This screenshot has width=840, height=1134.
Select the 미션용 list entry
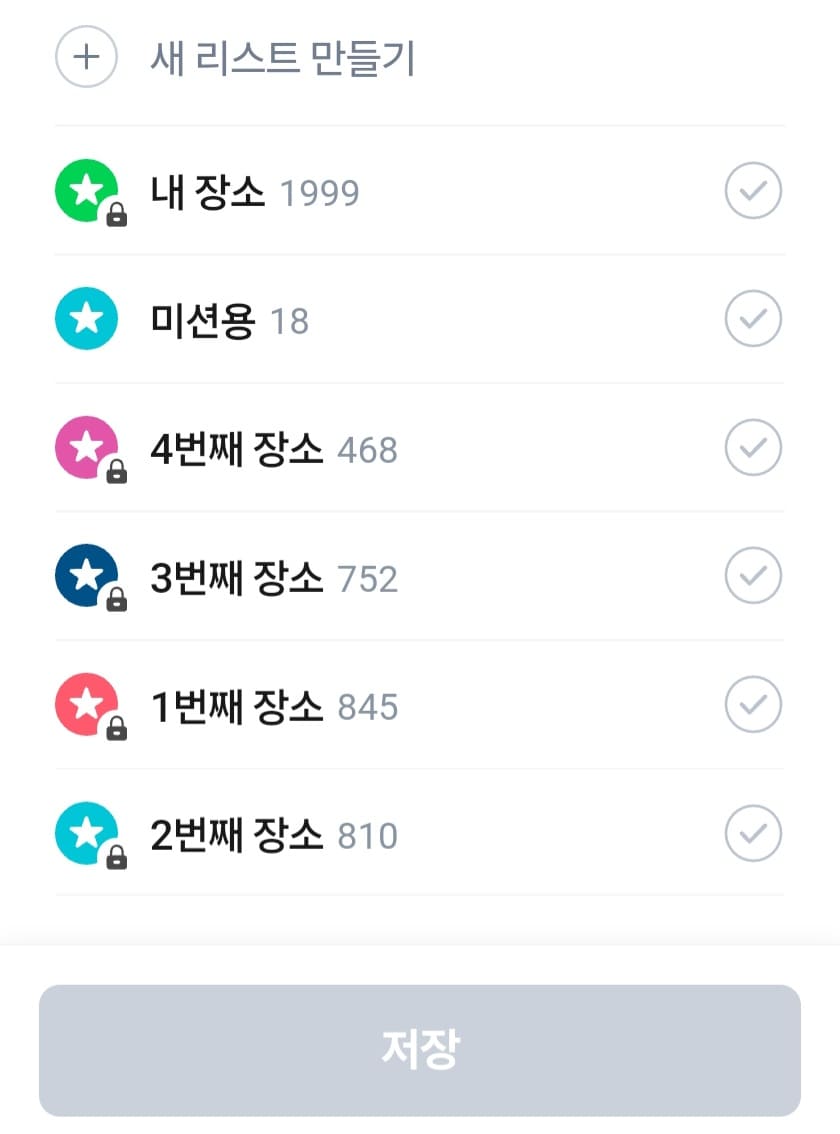pyautogui.click(x=400, y=318)
